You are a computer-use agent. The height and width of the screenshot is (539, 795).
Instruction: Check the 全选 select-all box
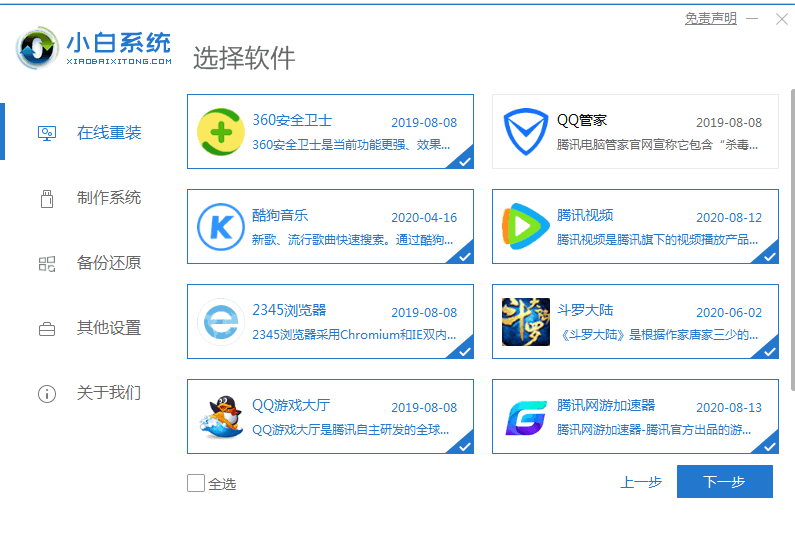tap(196, 483)
